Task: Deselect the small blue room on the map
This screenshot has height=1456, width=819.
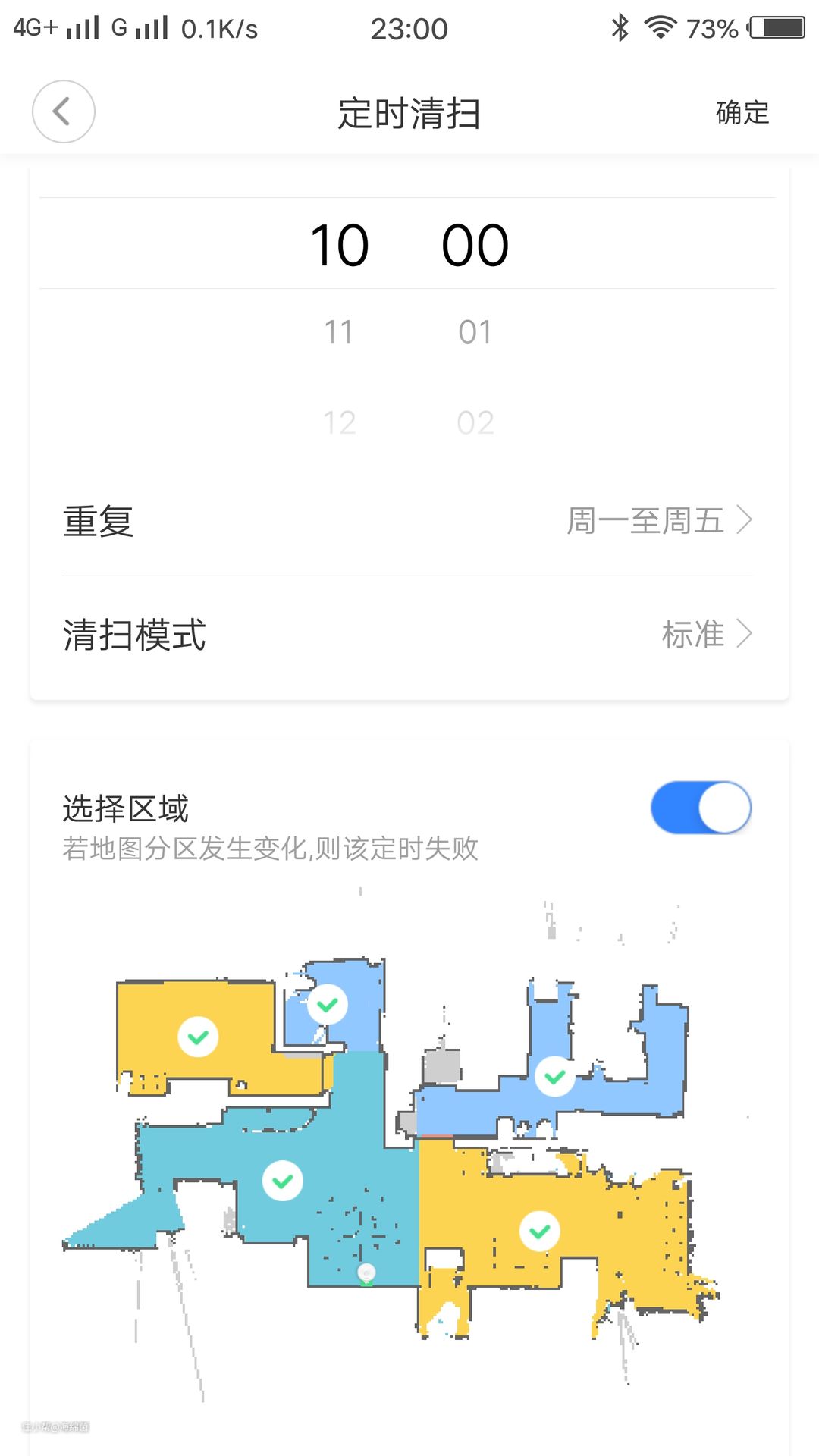Action: pos(328,1005)
